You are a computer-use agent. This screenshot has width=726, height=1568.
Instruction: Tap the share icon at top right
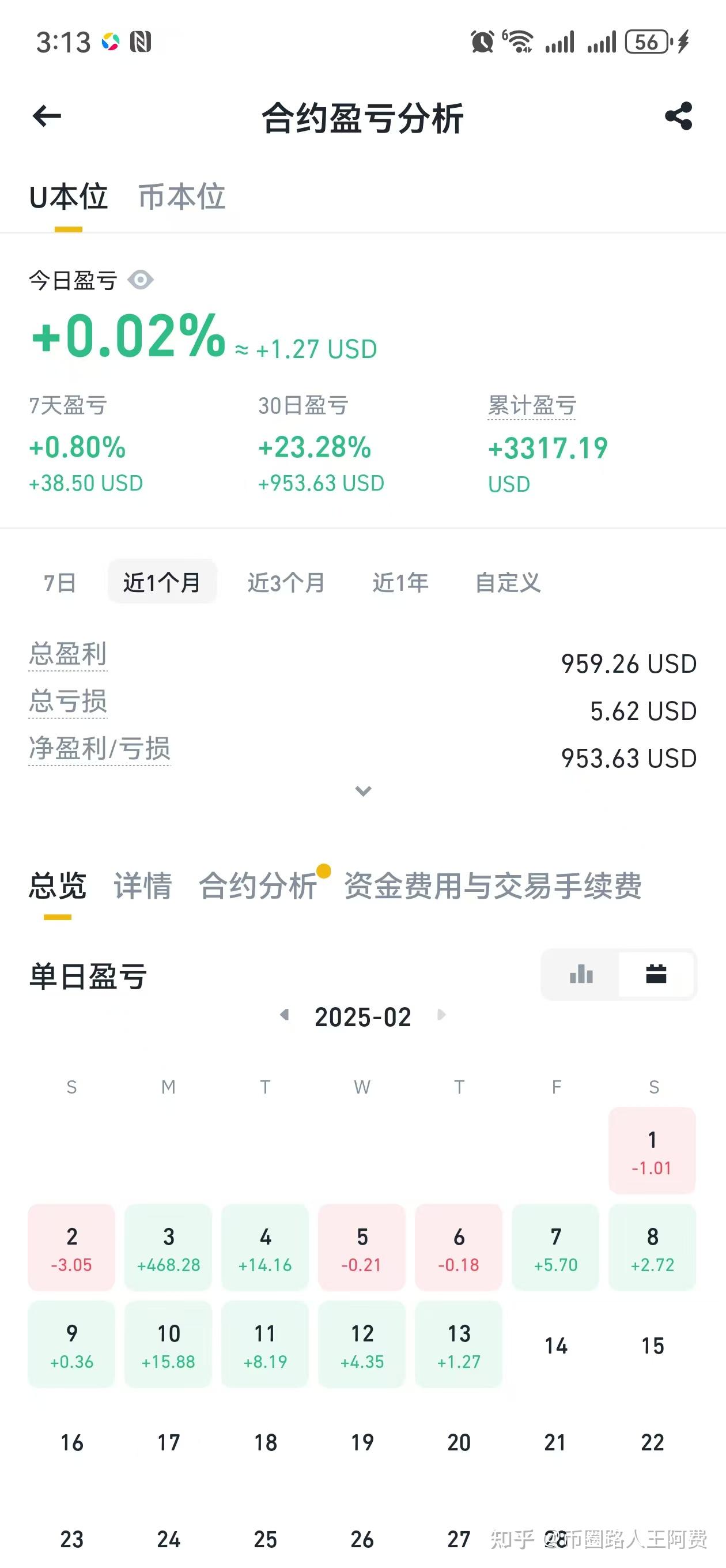point(680,117)
